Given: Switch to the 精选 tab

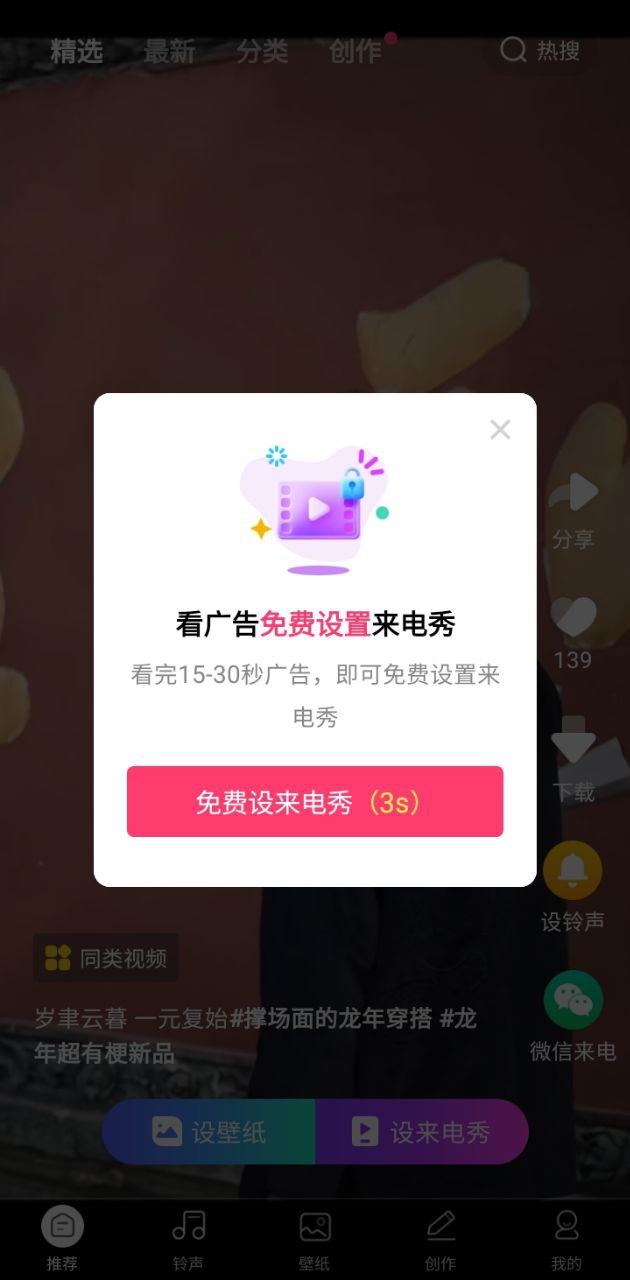Looking at the screenshot, I should (x=77, y=51).
